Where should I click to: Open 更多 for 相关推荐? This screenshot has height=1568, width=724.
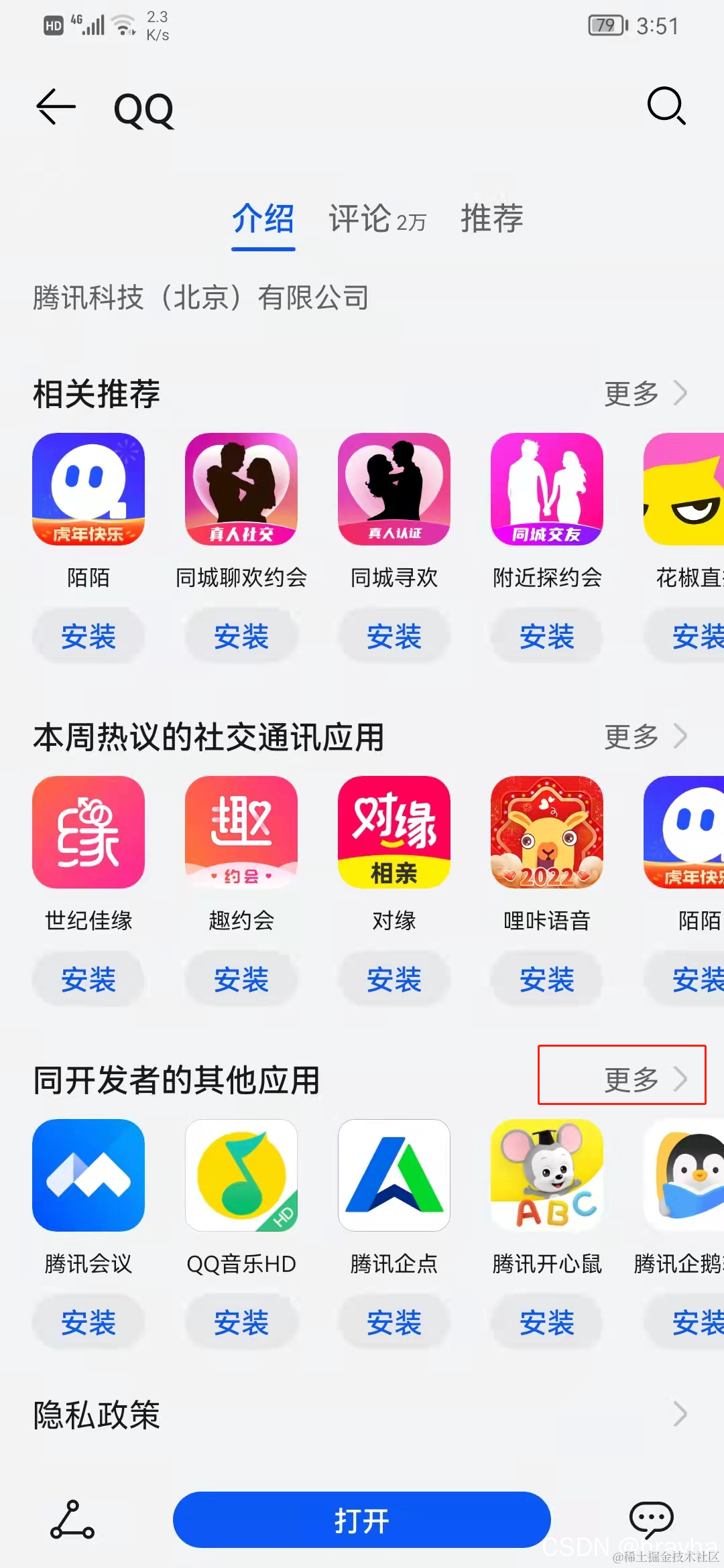pos(645,393)
